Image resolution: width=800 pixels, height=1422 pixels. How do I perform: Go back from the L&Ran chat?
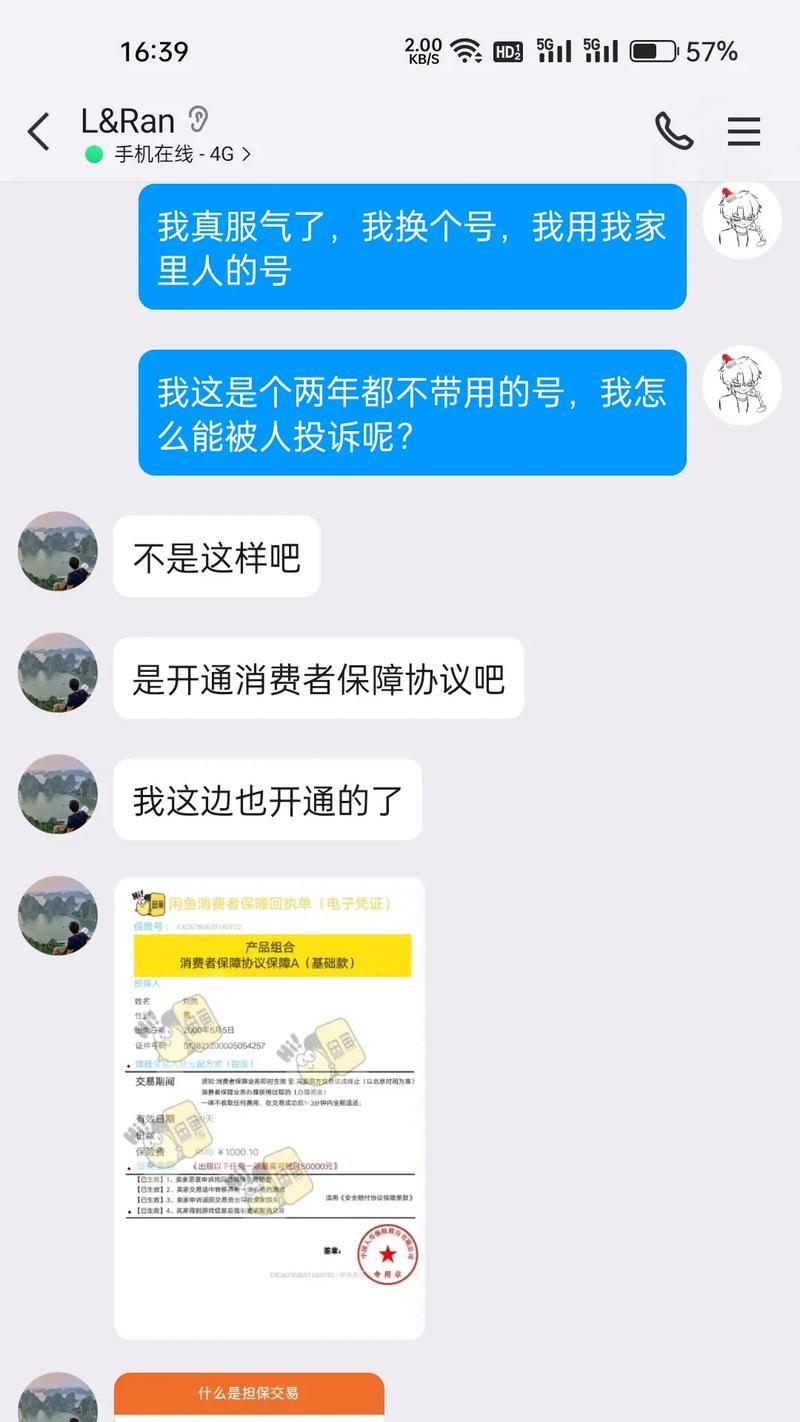pos(38,132)
